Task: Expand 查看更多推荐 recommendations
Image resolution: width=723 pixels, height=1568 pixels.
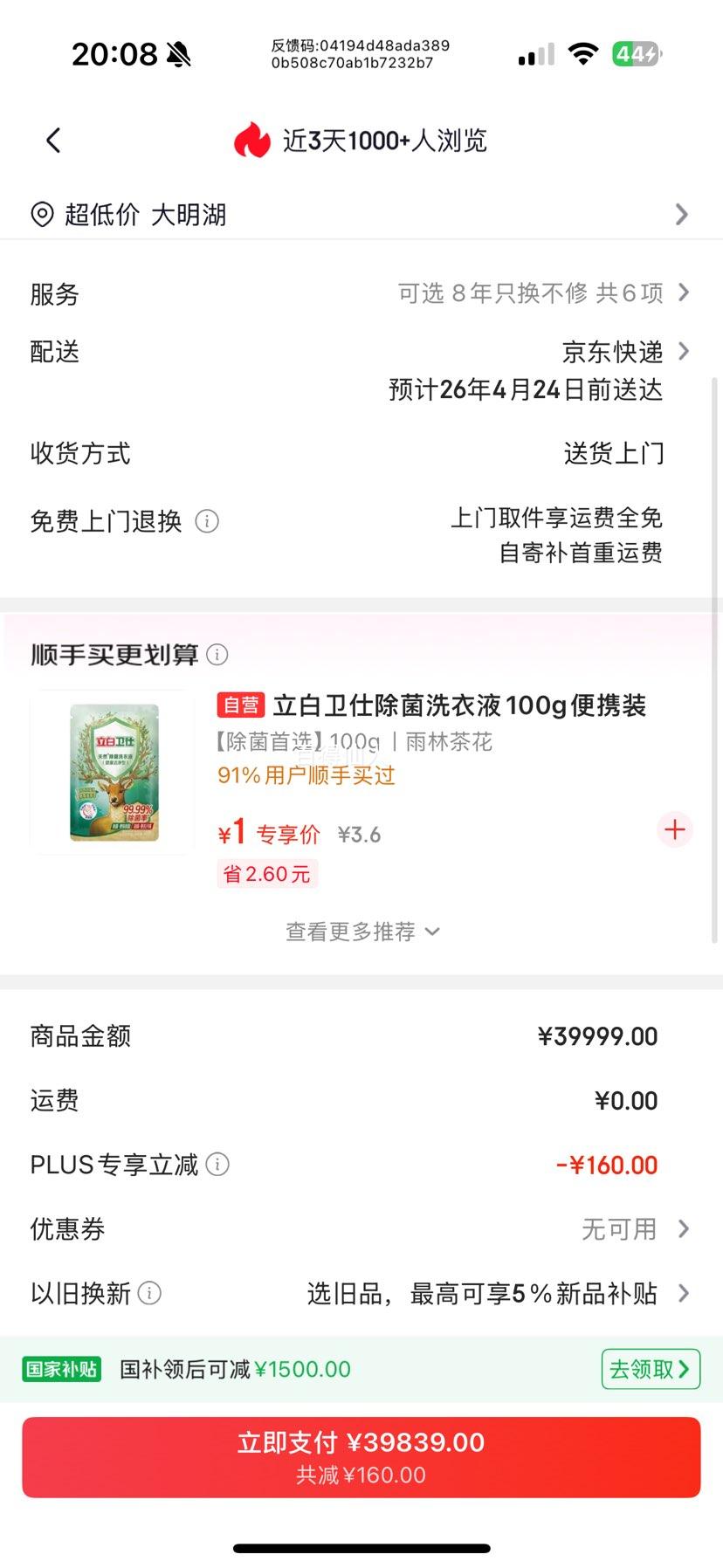Action: coord(361,932)
